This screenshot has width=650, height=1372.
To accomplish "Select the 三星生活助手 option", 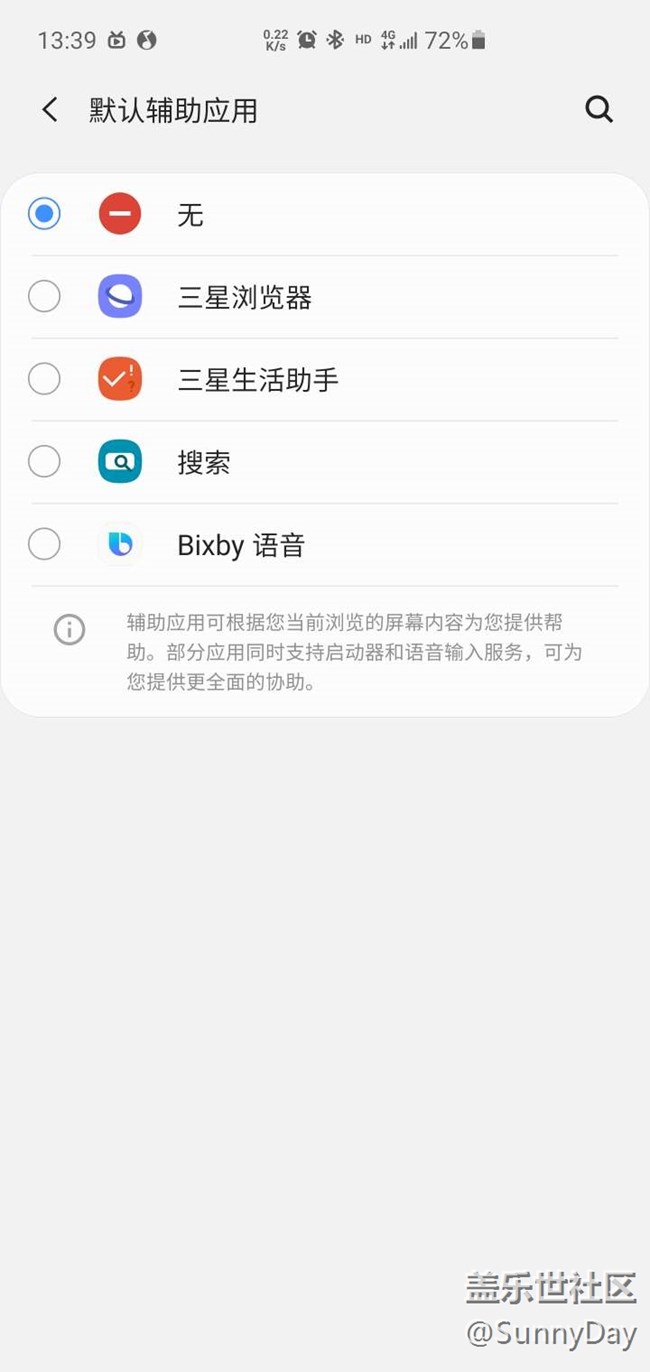I will point(44,380).
